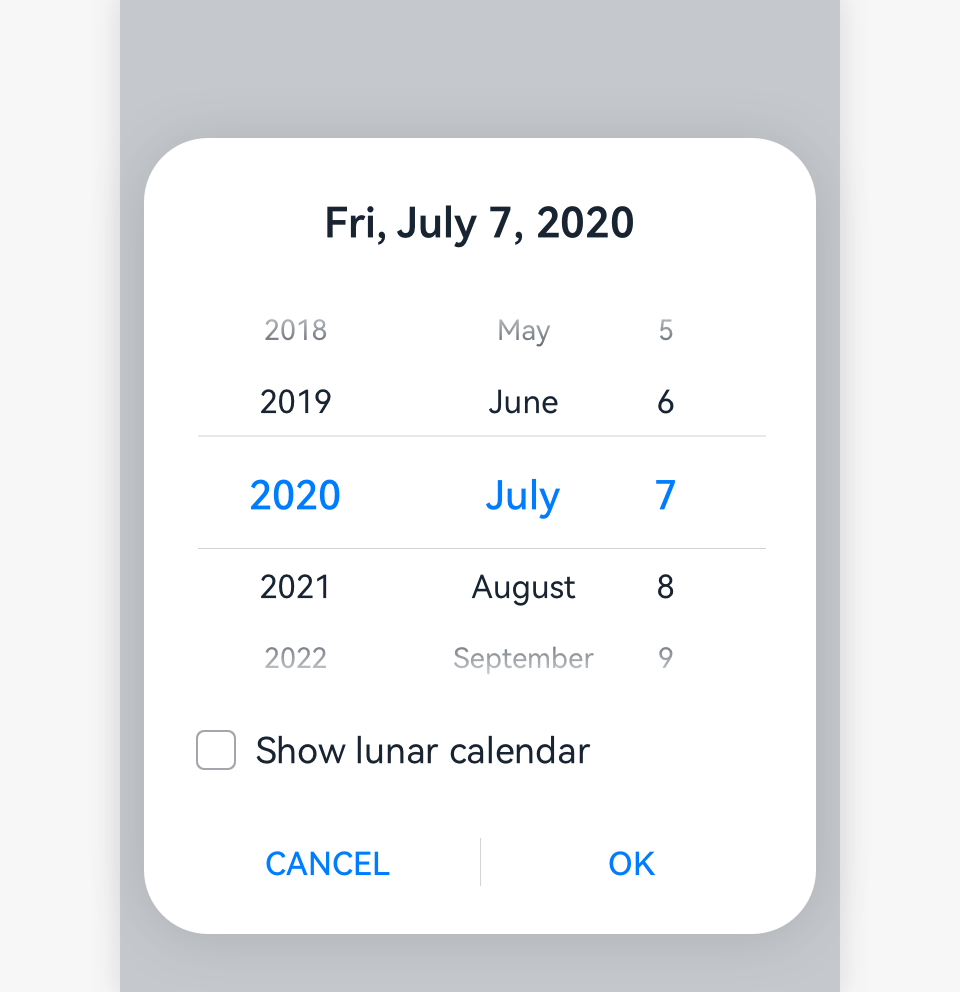Pick day 9 in the day wheel

(665, 658)
